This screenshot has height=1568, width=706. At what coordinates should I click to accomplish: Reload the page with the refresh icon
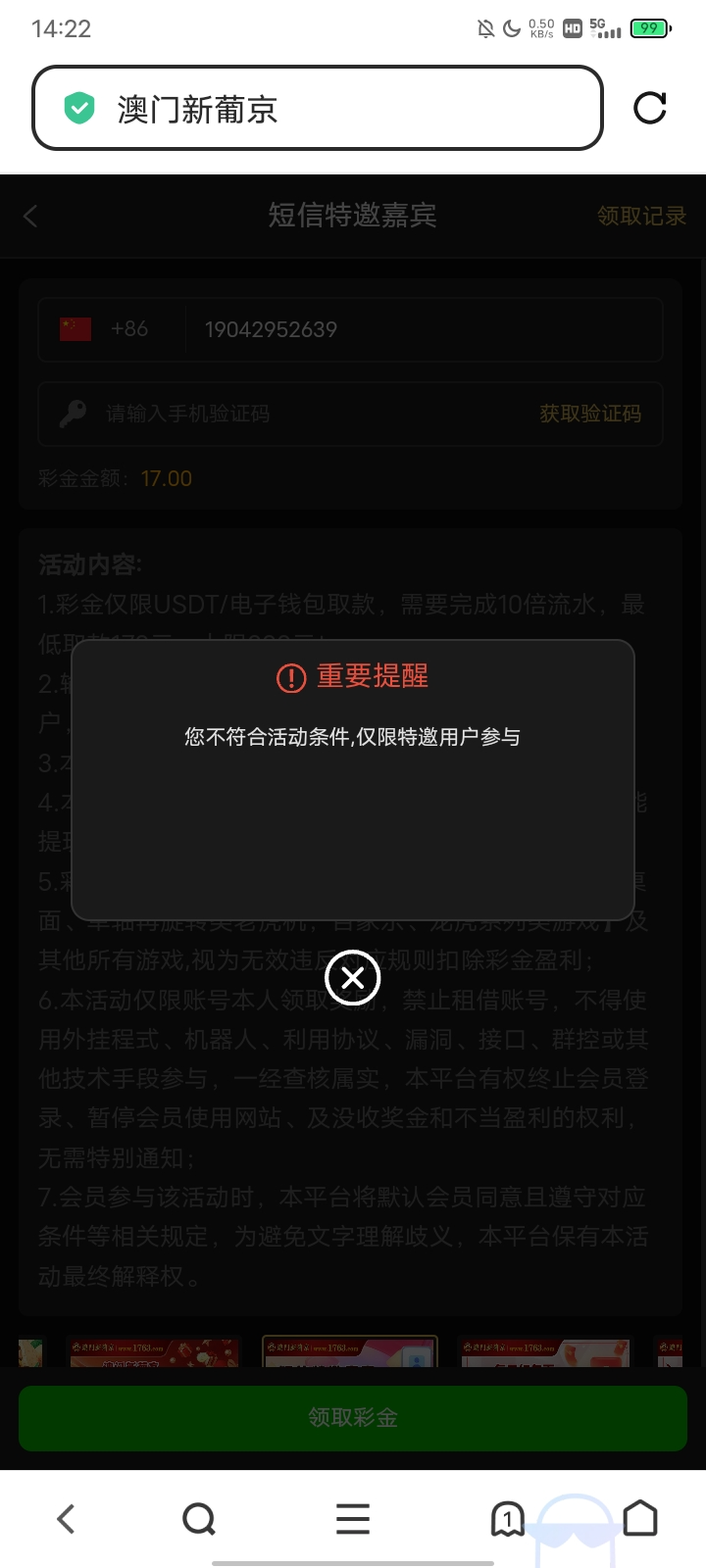coord(649,108)
